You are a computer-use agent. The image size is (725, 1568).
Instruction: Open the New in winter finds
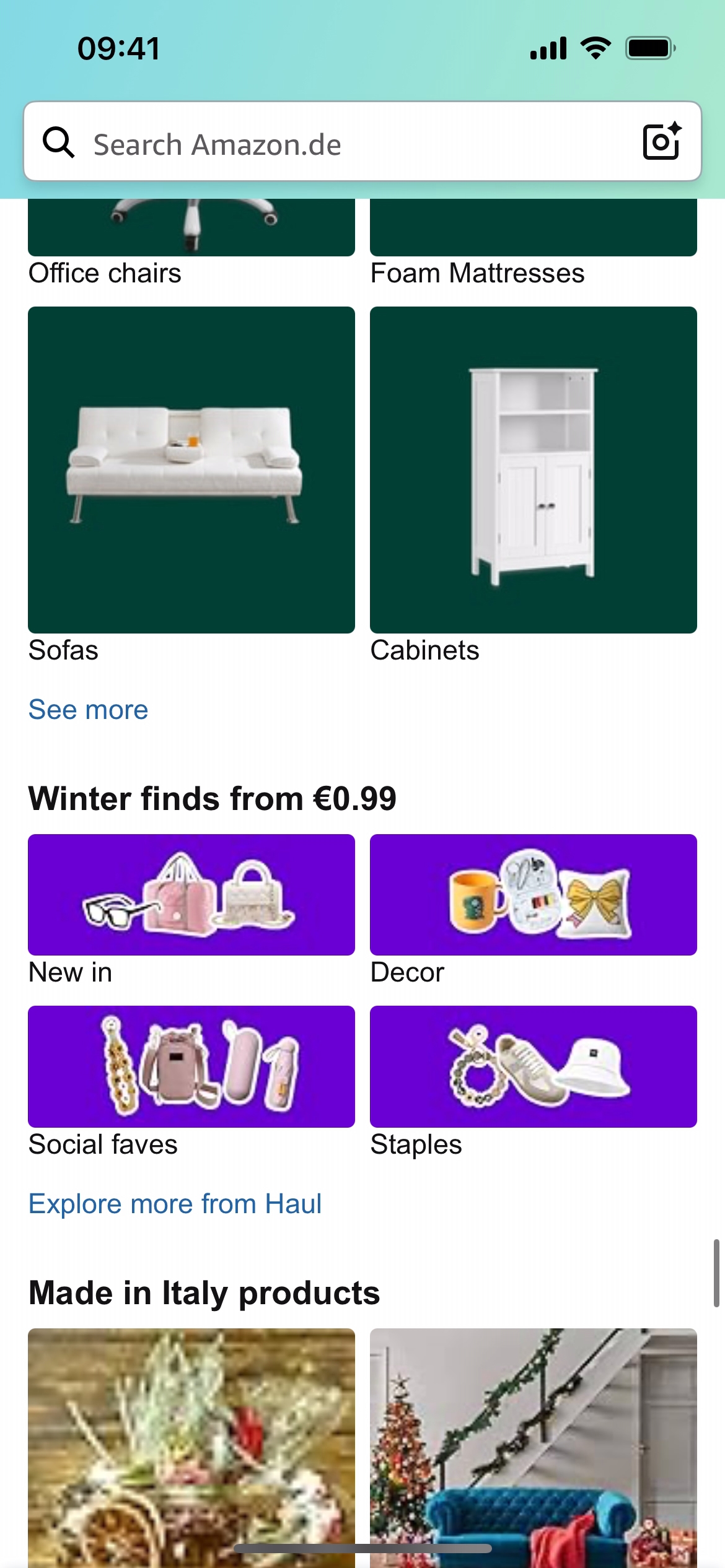pyautogui.click(x=191, y=895)
